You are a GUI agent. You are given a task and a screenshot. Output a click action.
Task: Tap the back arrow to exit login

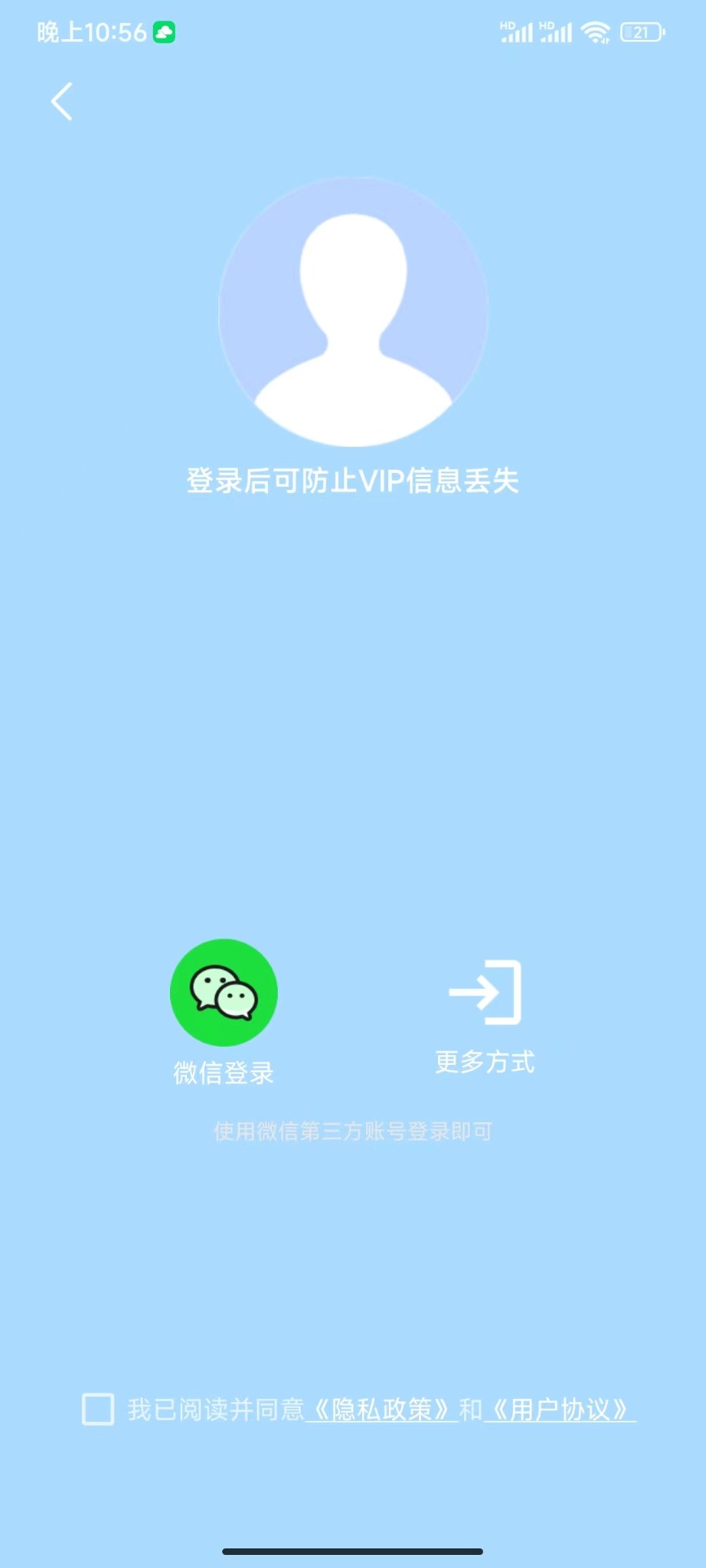pos(61,101)
